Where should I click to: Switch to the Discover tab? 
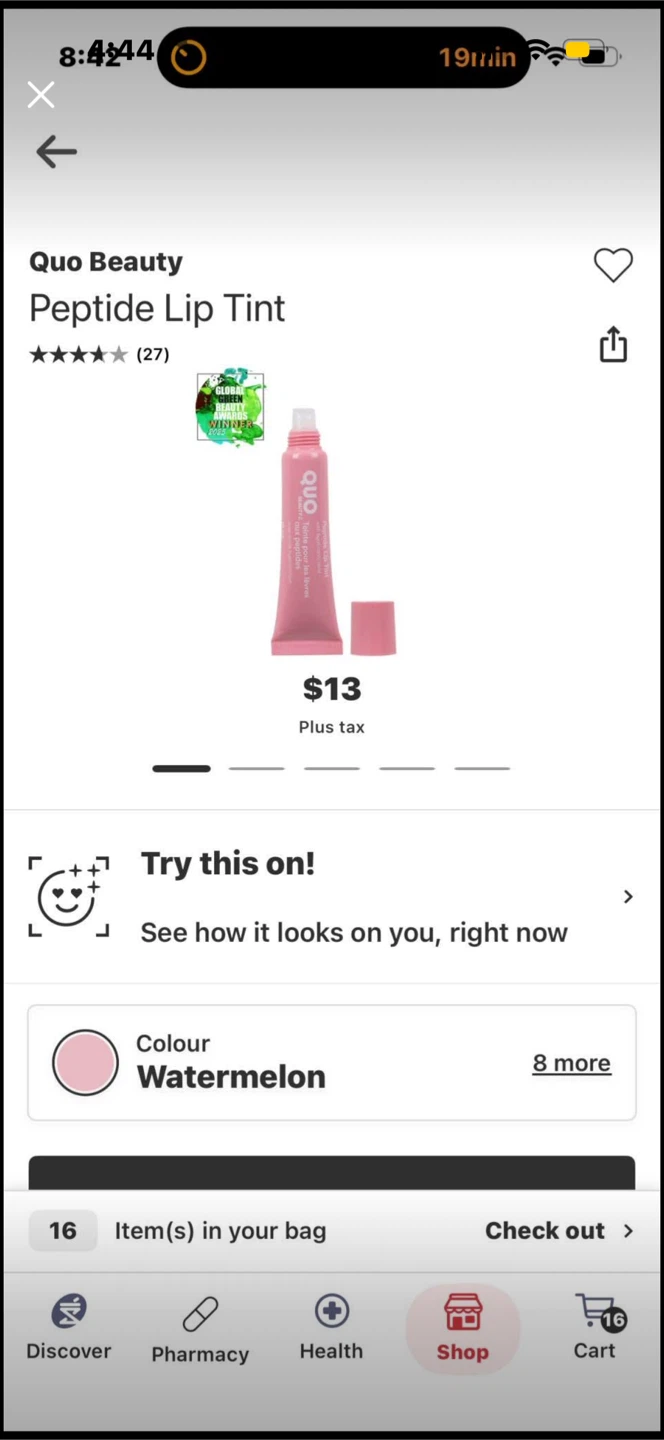point(69,1327)
